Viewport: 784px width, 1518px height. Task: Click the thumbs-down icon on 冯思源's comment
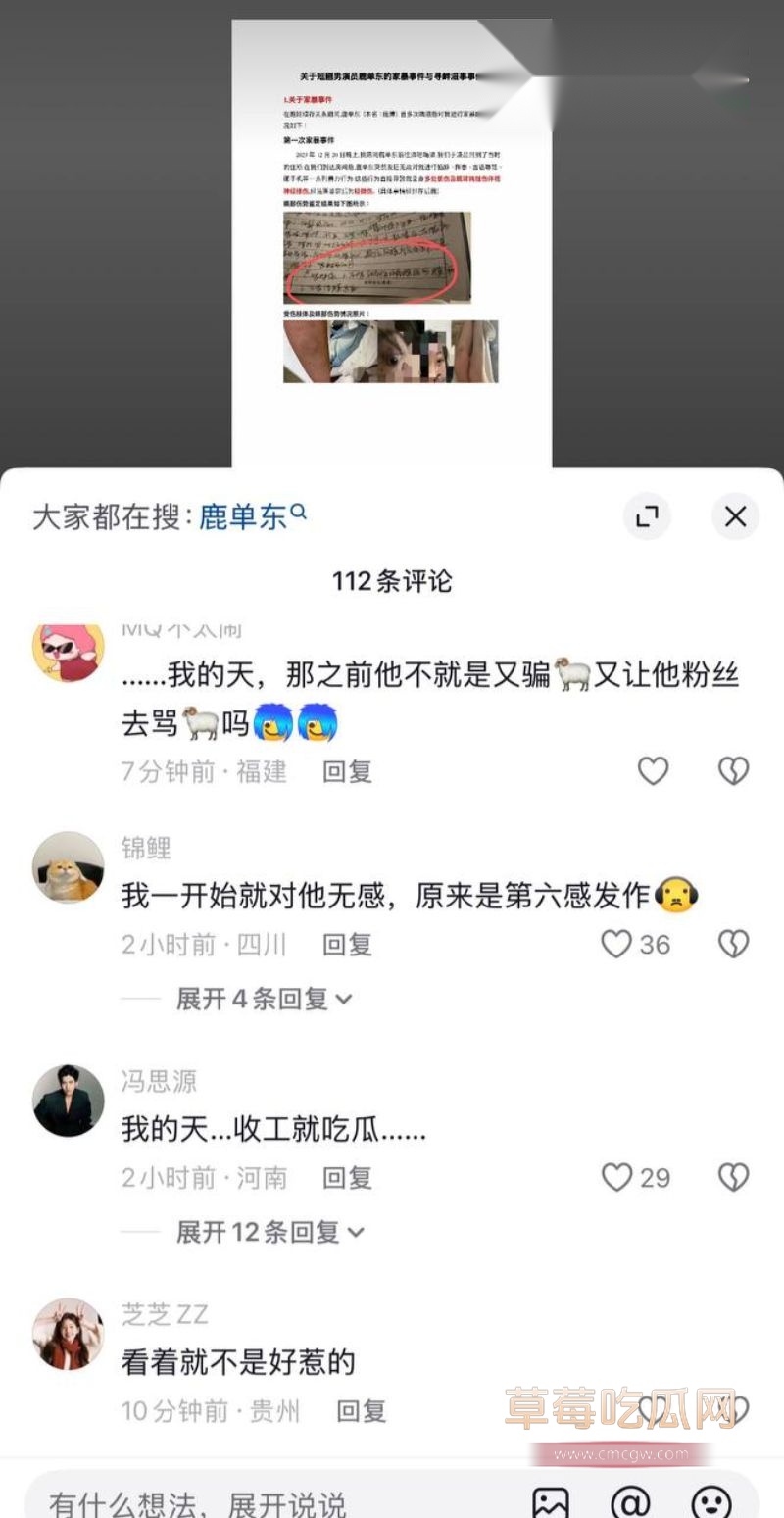[x=732, y=1177]
